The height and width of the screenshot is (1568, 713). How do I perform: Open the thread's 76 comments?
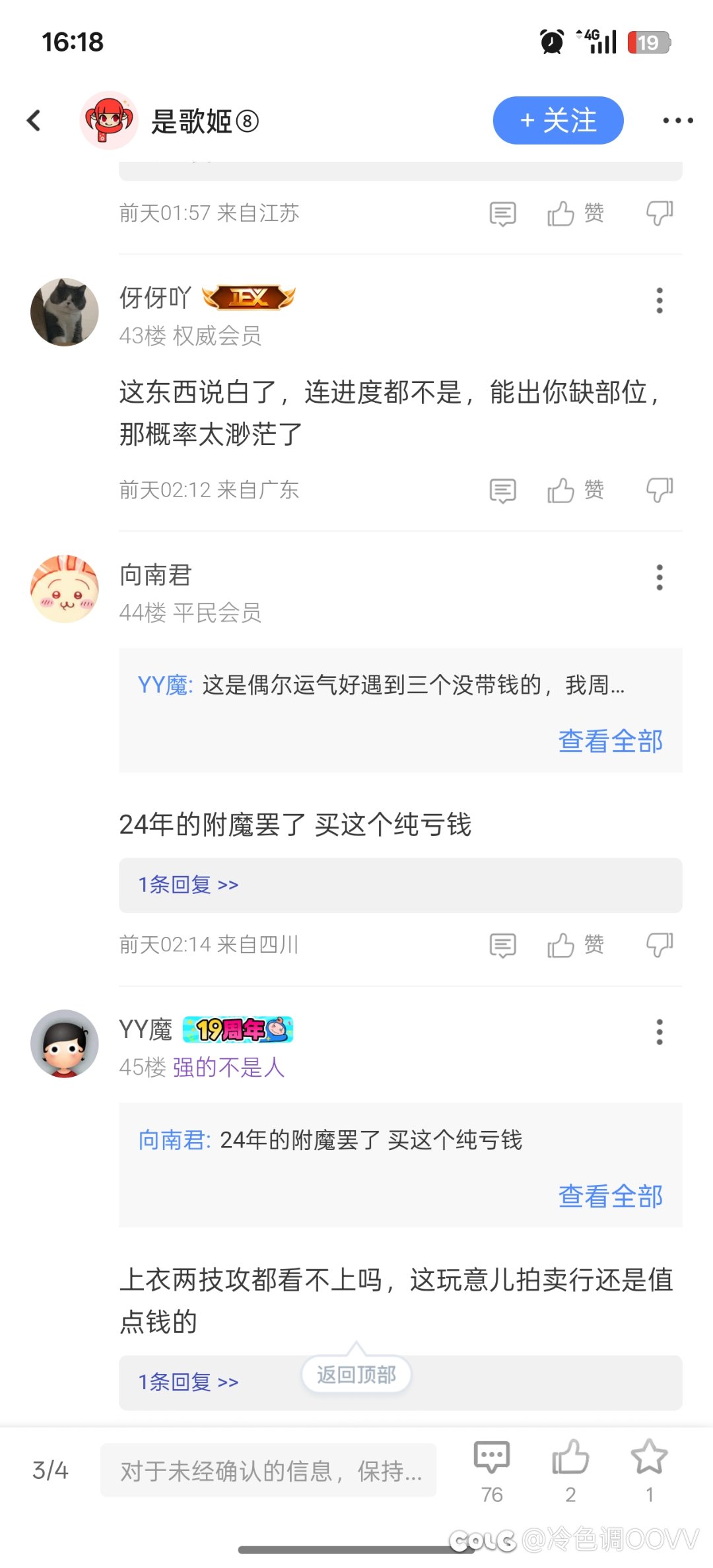492,1469
